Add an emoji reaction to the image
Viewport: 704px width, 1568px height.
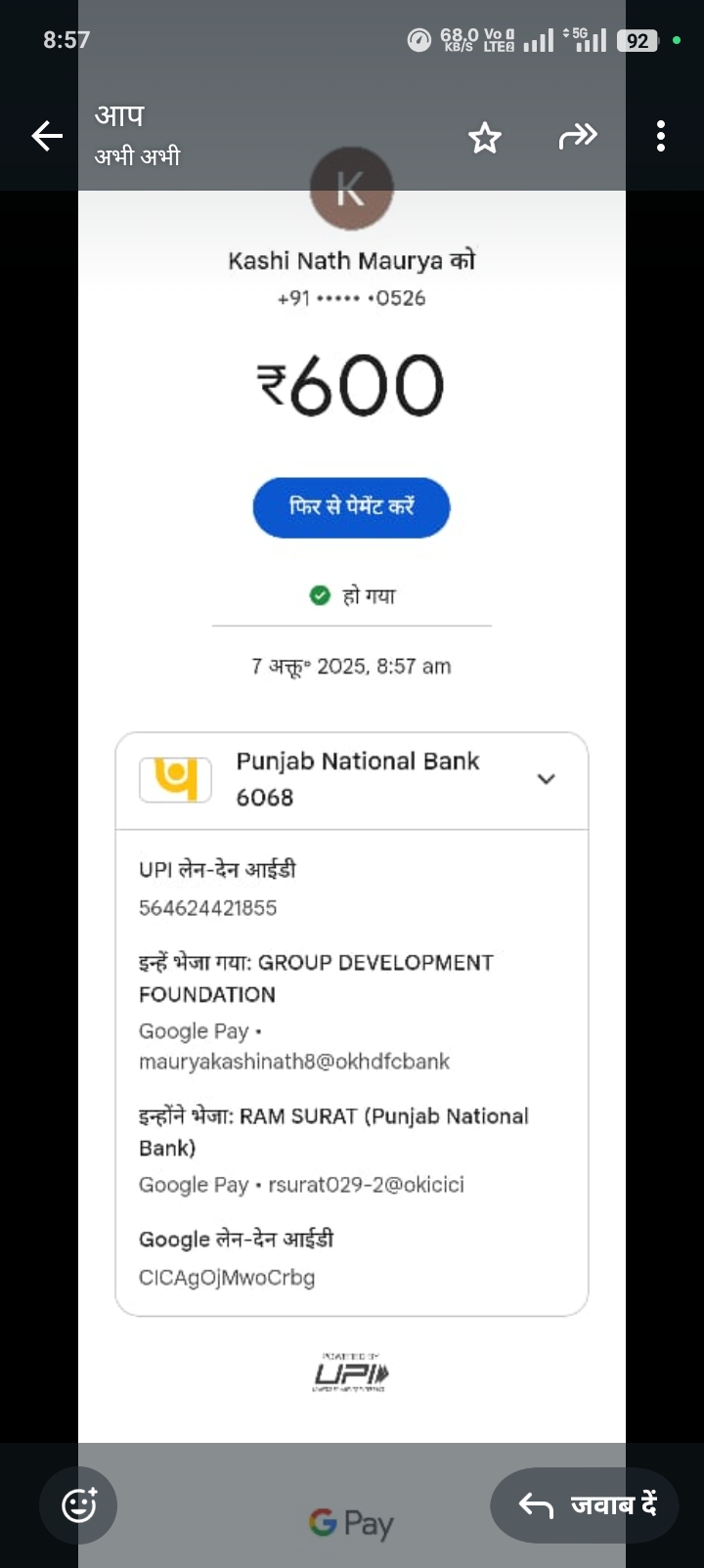point(78,1504)
